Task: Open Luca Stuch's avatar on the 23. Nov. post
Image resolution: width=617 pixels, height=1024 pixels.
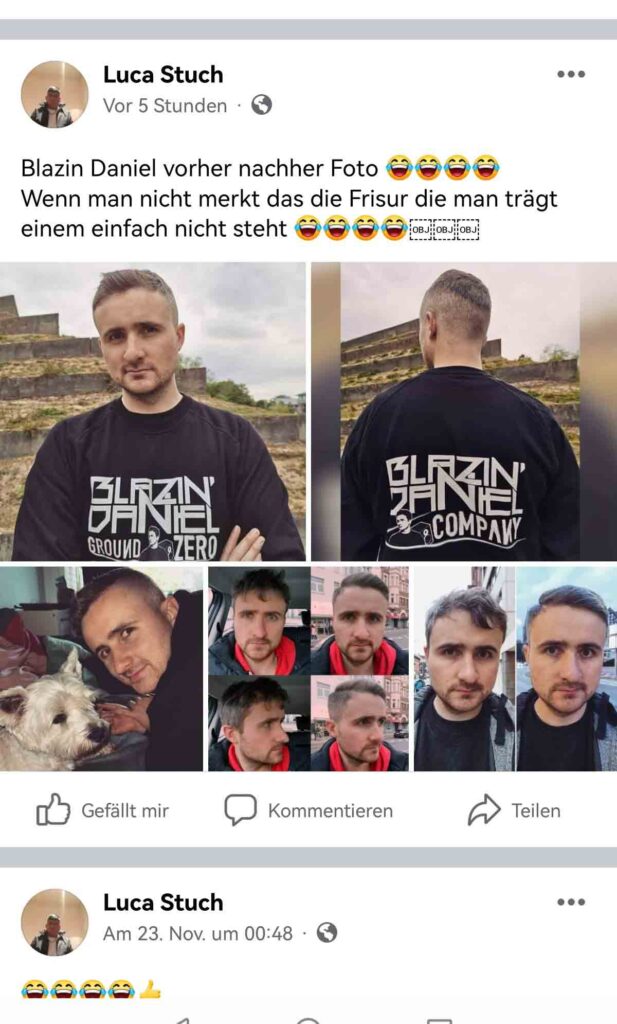Action: pos(54,921)
